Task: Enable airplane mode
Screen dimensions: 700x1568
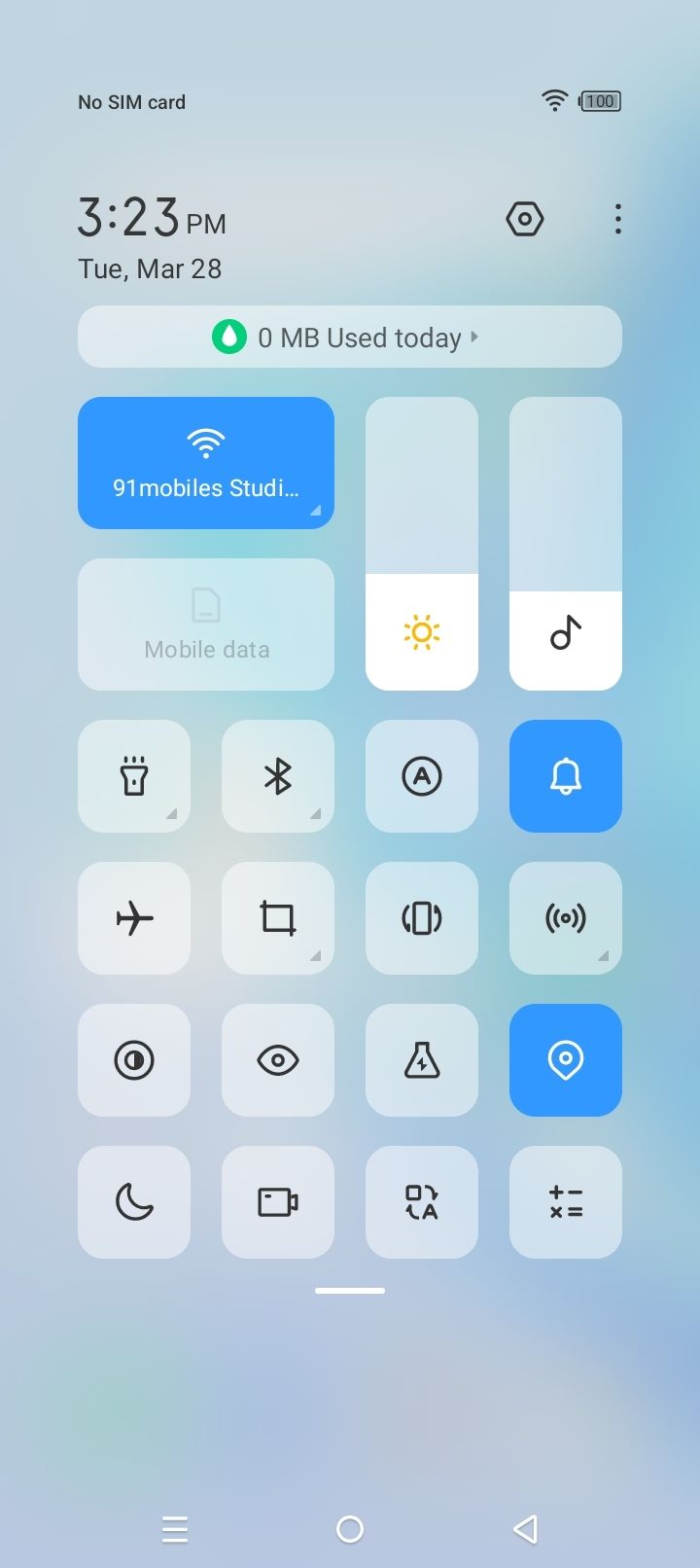Action: point(134,918)
